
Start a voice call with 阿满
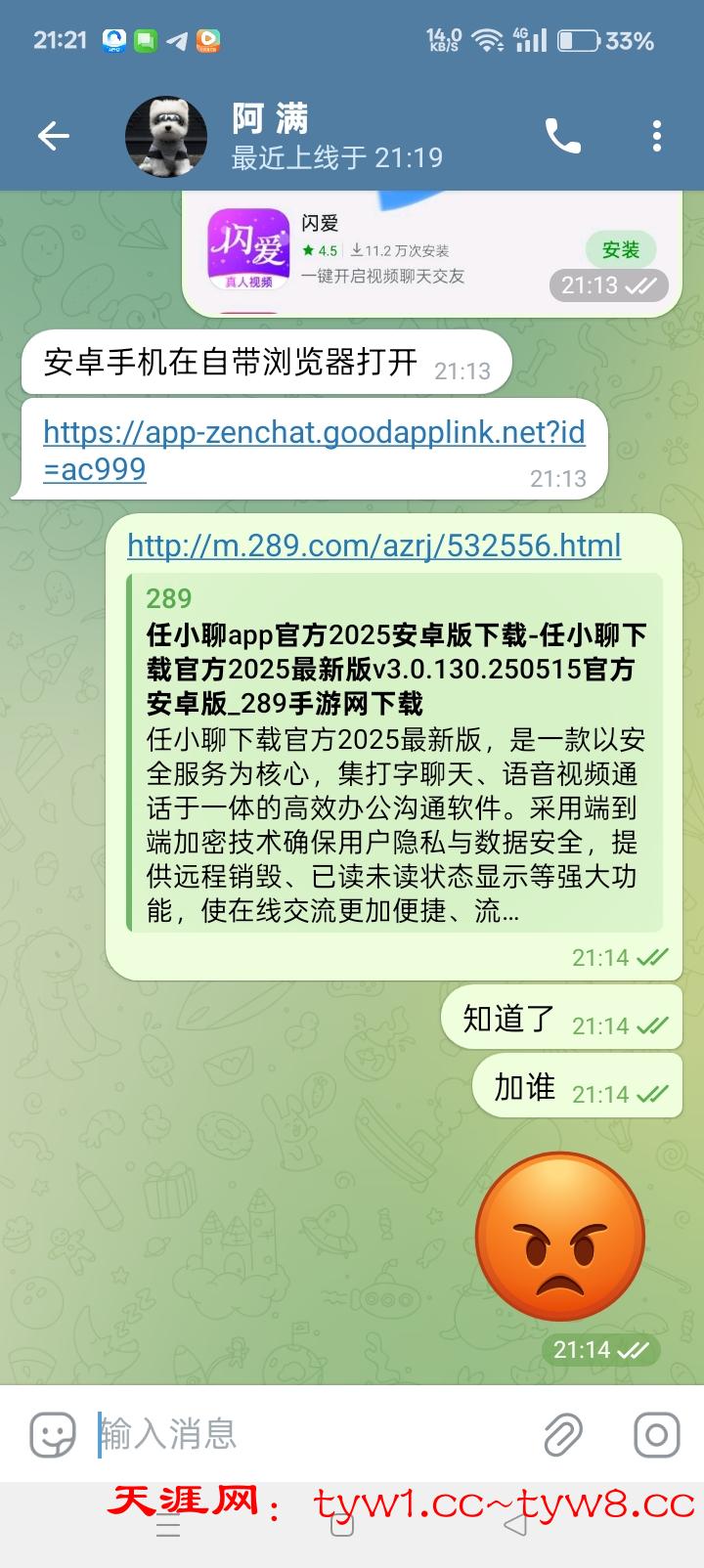coord(563,136)
